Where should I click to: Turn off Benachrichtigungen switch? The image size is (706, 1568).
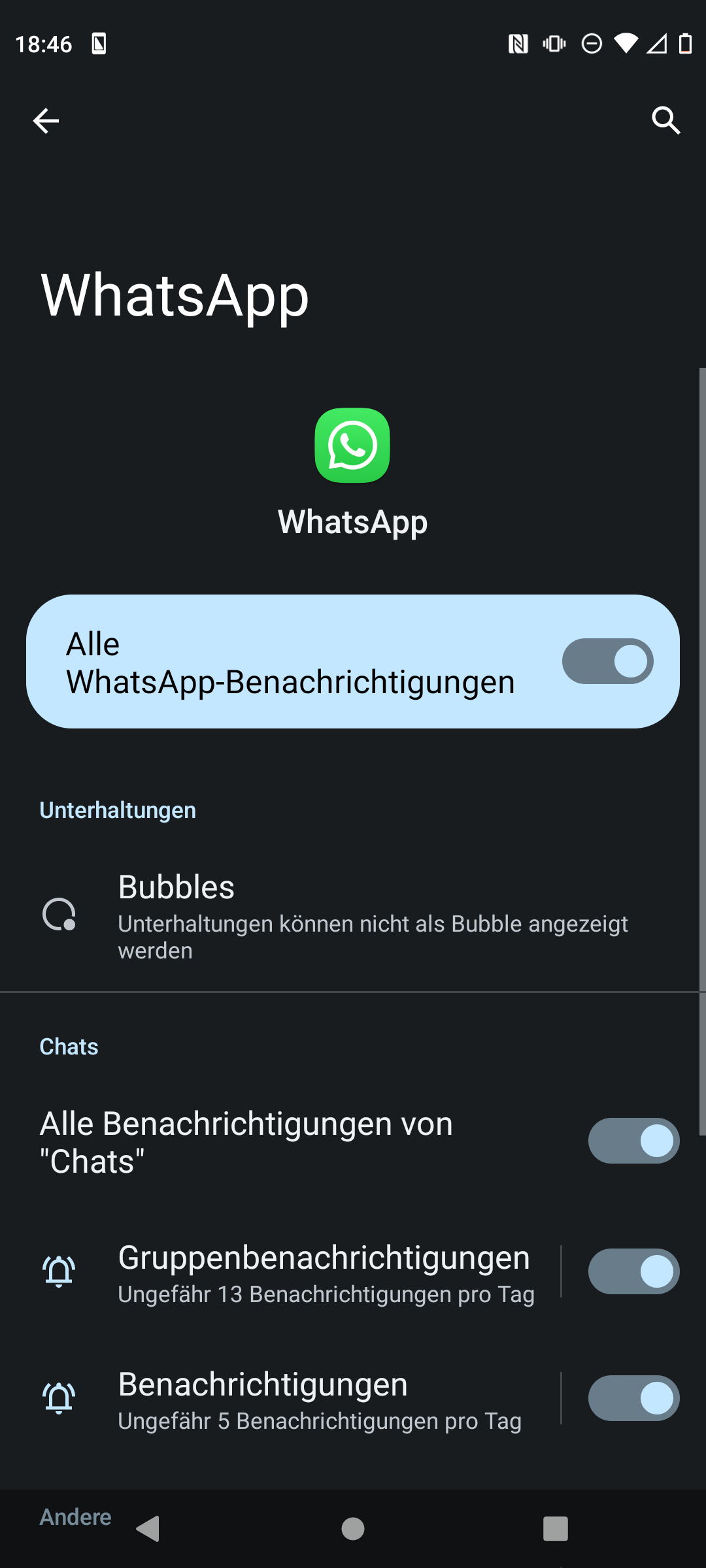click(633, 1398)
